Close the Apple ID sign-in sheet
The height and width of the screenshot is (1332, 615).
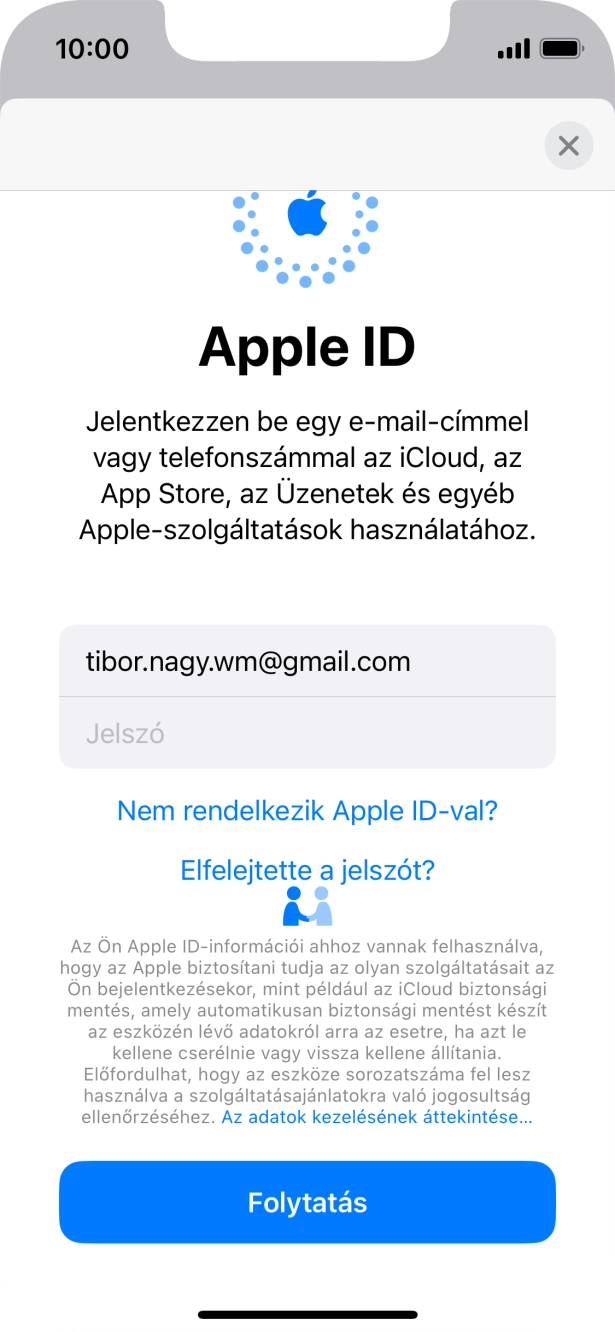568,146
